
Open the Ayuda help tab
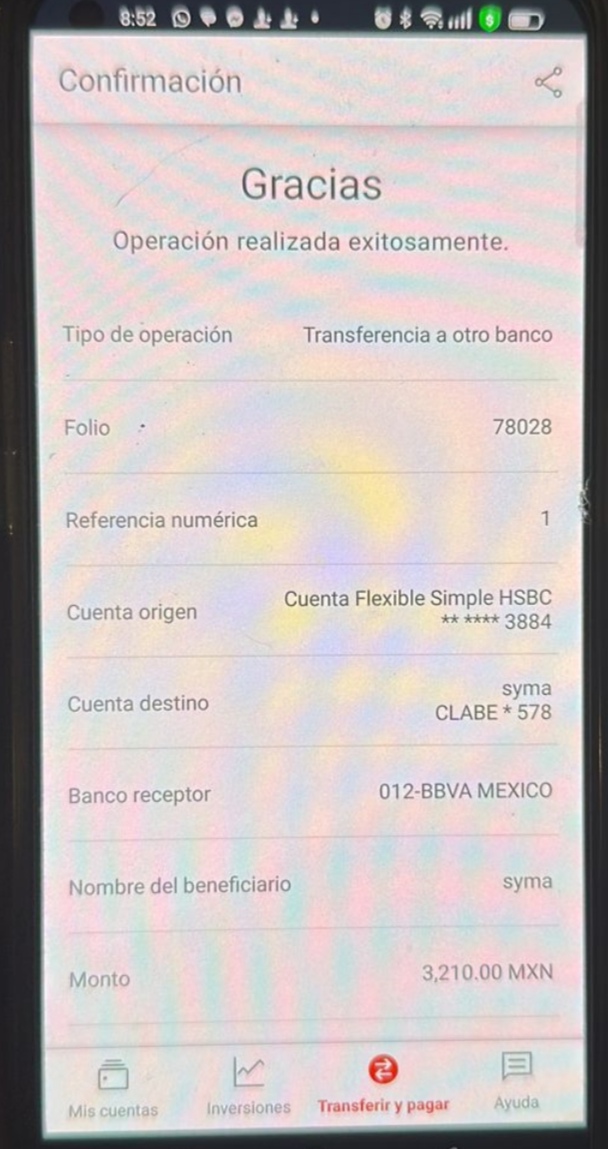tap(516, 1082)
